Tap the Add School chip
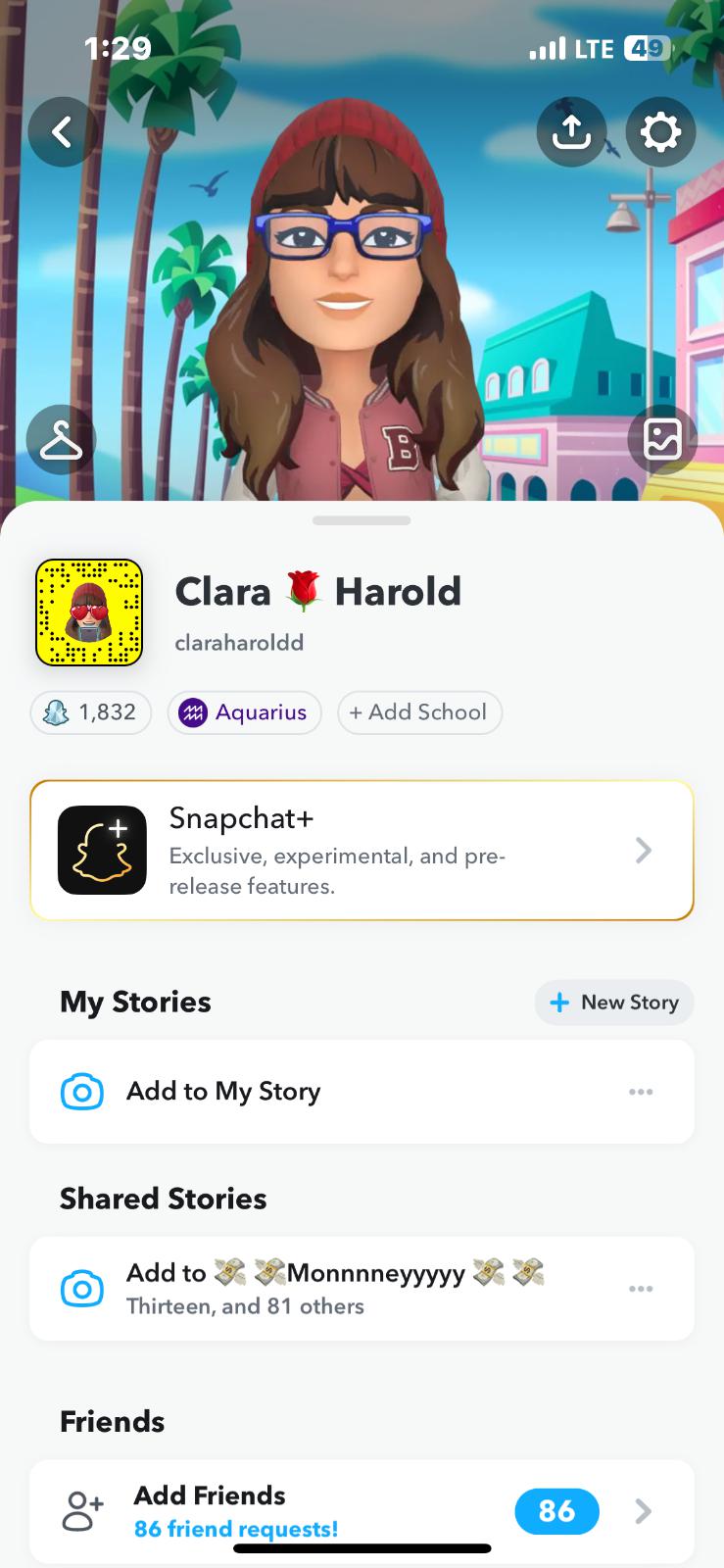Screen dimensions: 724x1568 [419, 712]
